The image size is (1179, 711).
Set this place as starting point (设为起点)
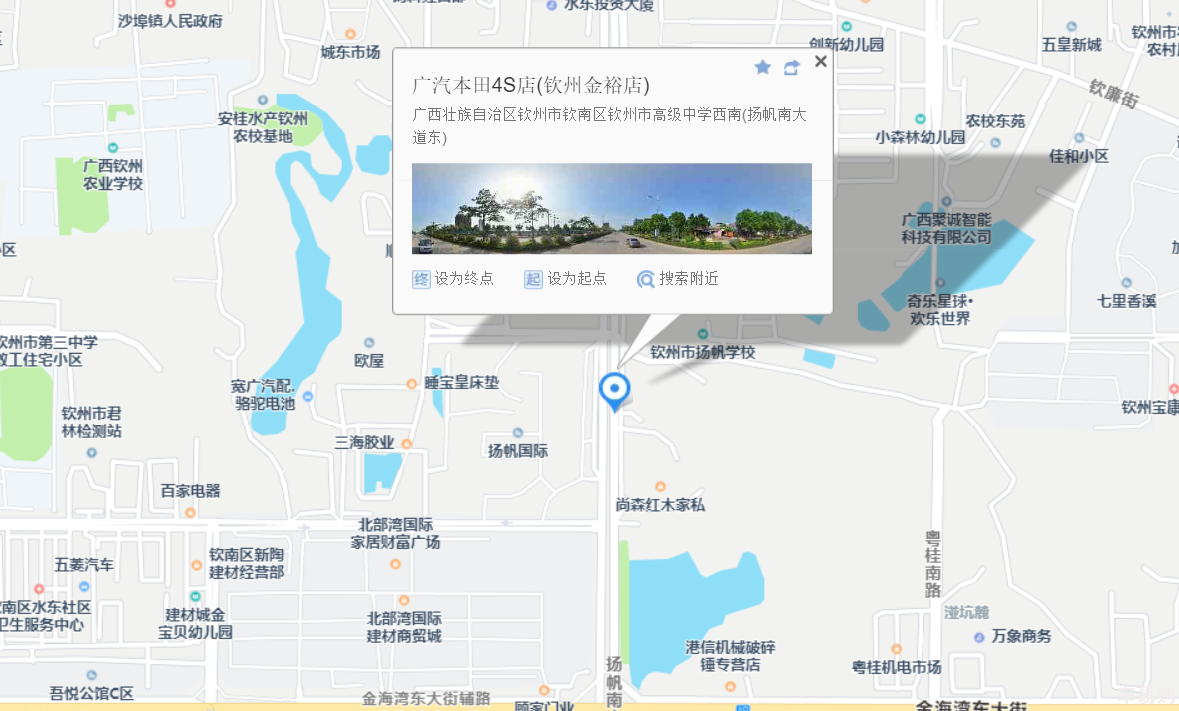click(x=566, y=279)
